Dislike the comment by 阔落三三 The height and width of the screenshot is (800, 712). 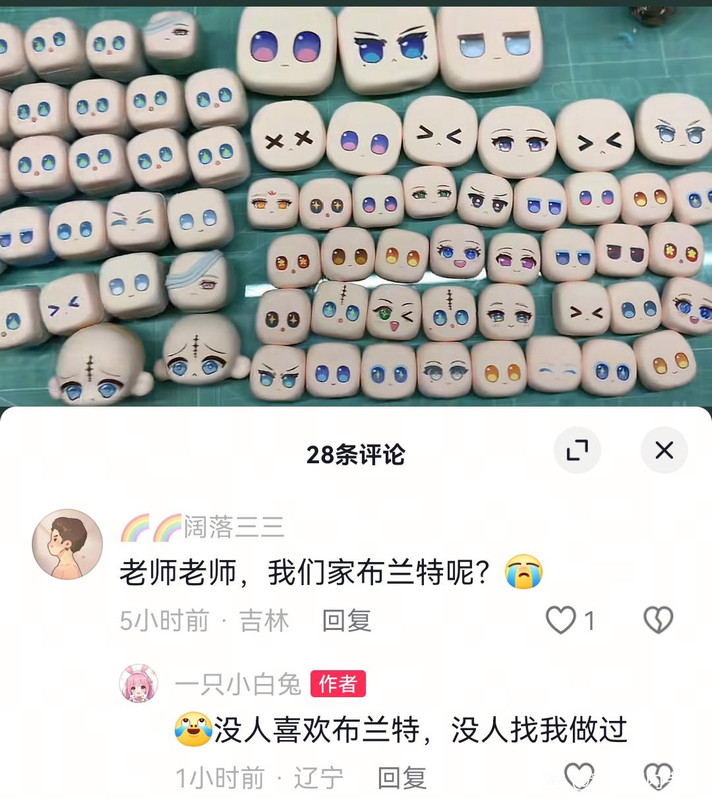point(657,620)
